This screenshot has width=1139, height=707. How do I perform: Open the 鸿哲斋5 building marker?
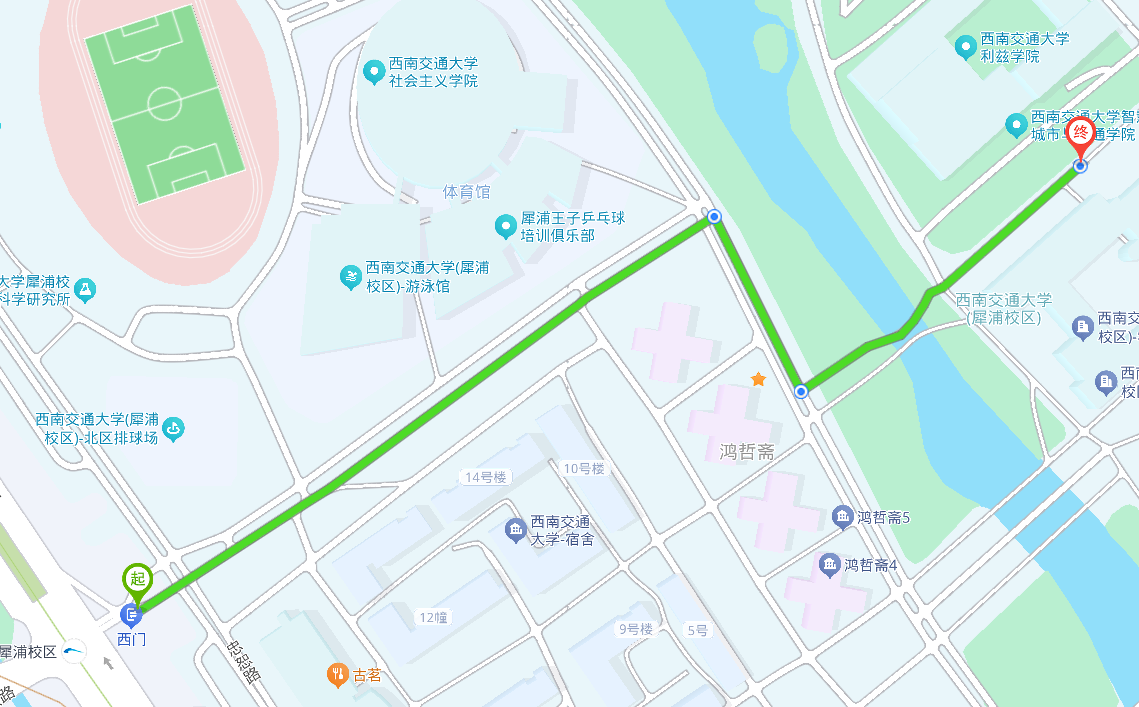(843, 517)
